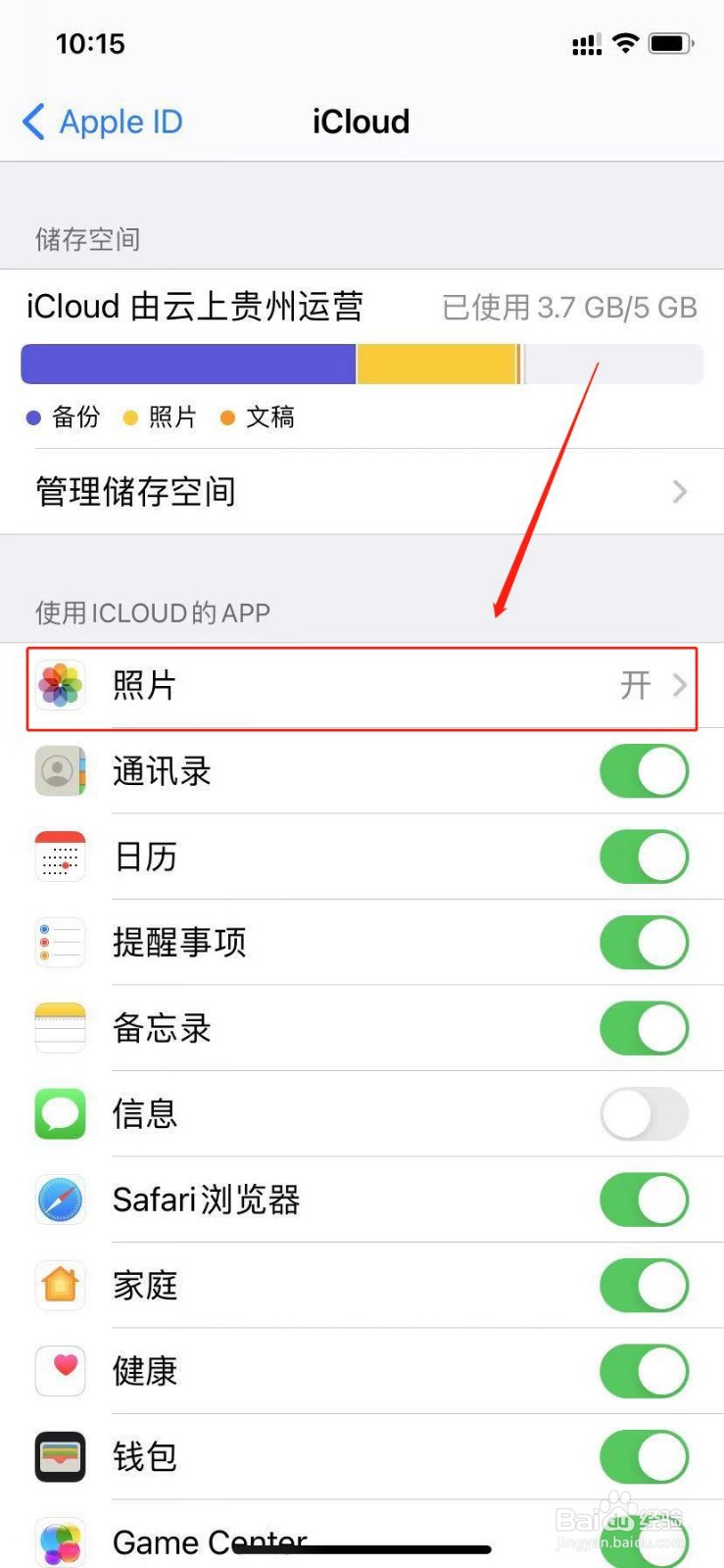Viewport: 724px width, 1568px height.
Task: Select the Calendar (日历) app icon
Action: [60, 857]
